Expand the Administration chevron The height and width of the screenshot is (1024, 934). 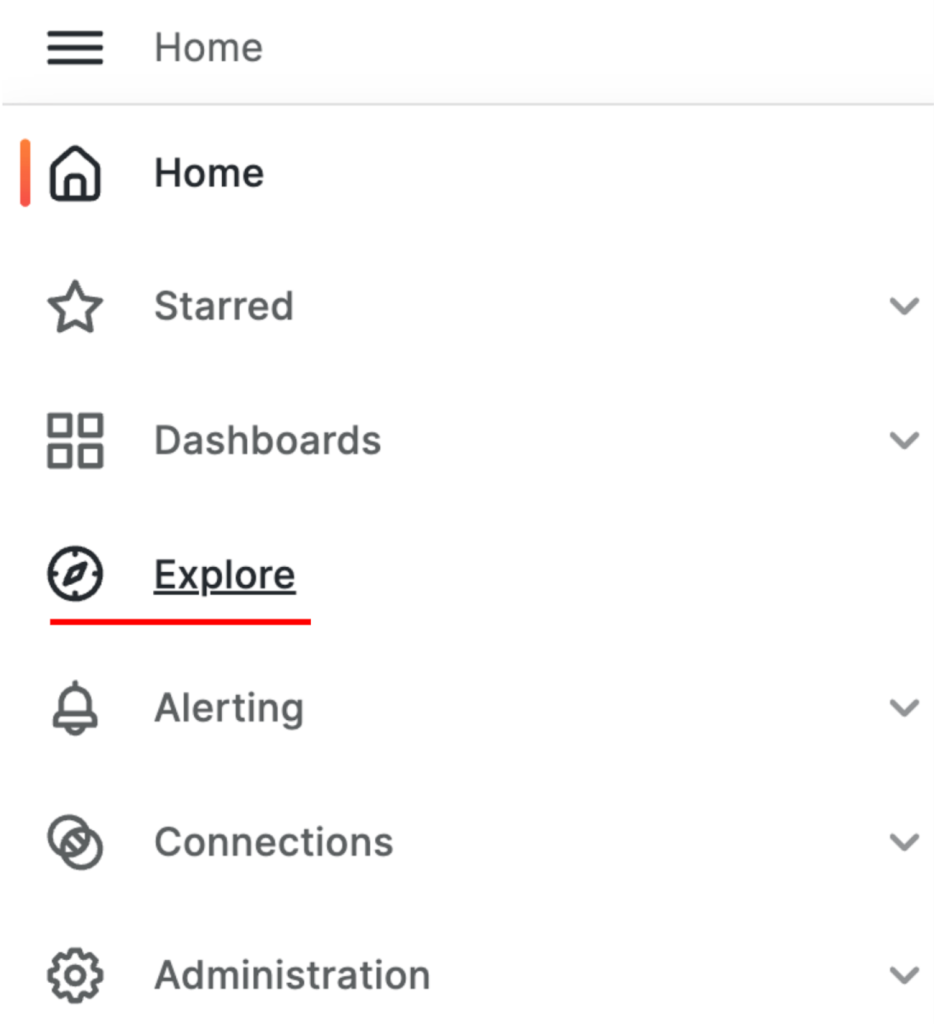(x=903, y=975)
